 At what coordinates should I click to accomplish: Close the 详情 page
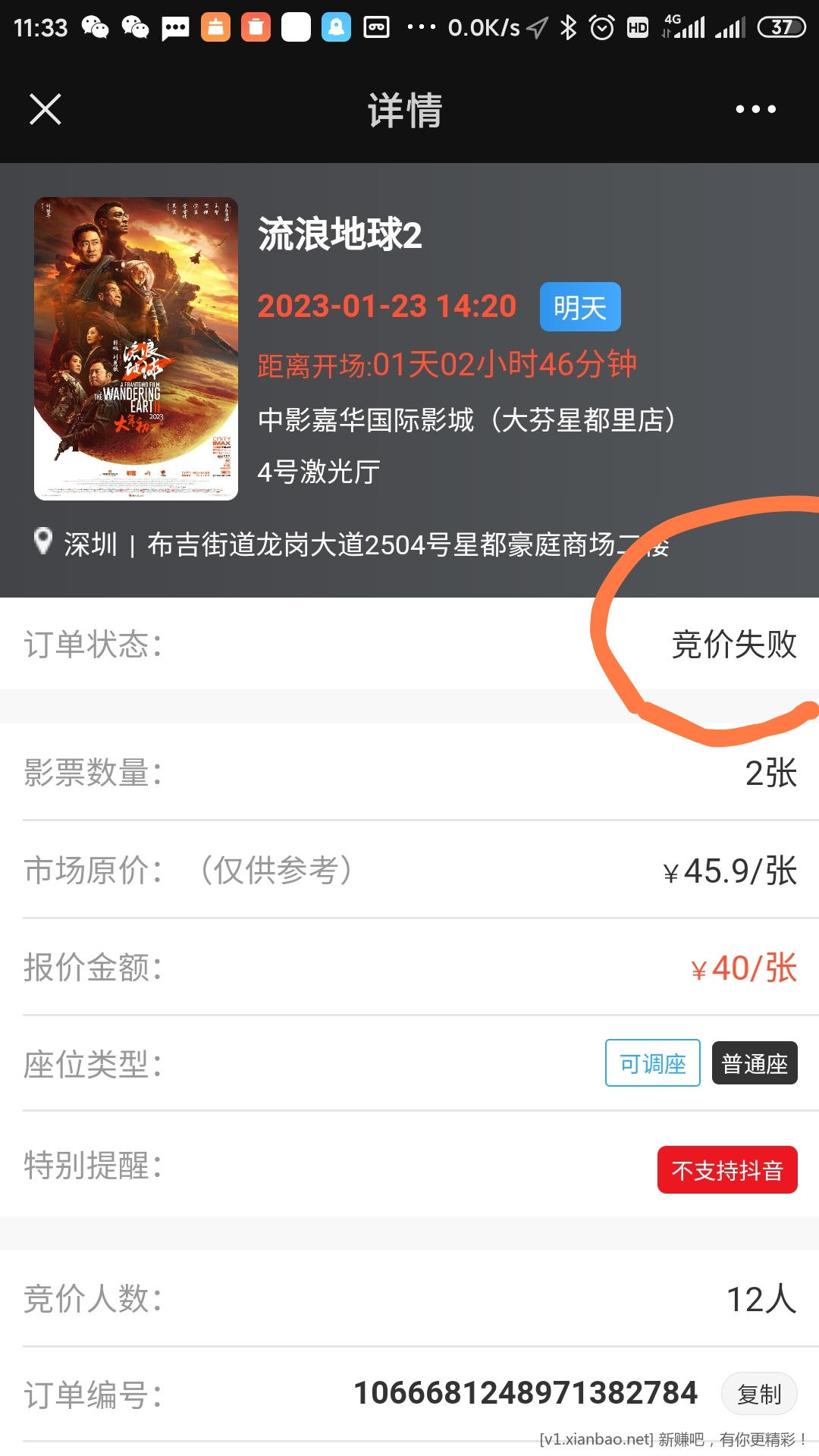pyautogui.click(x=45, y=109)
